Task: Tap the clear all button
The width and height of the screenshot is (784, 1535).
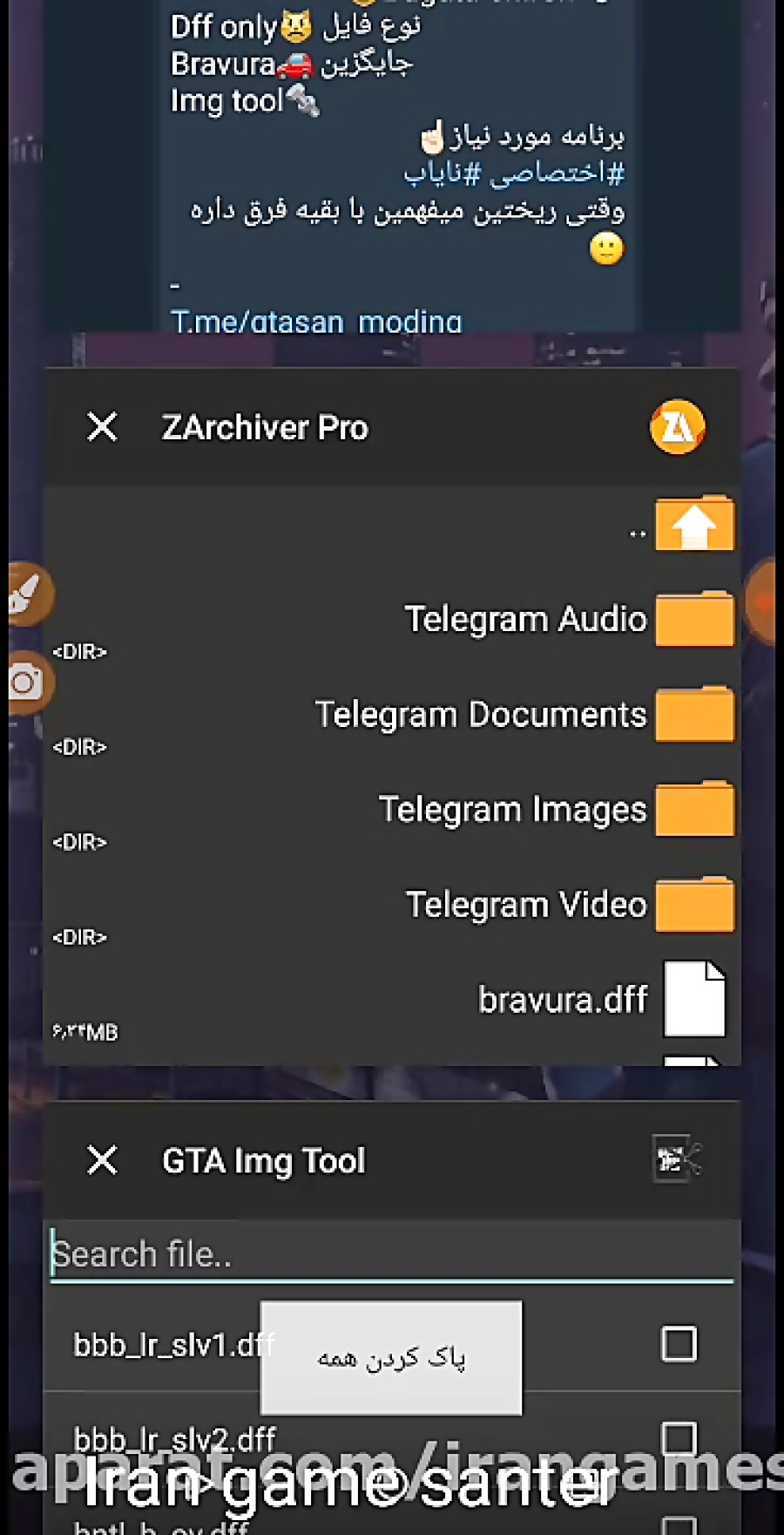Action: coord(391,1357)
